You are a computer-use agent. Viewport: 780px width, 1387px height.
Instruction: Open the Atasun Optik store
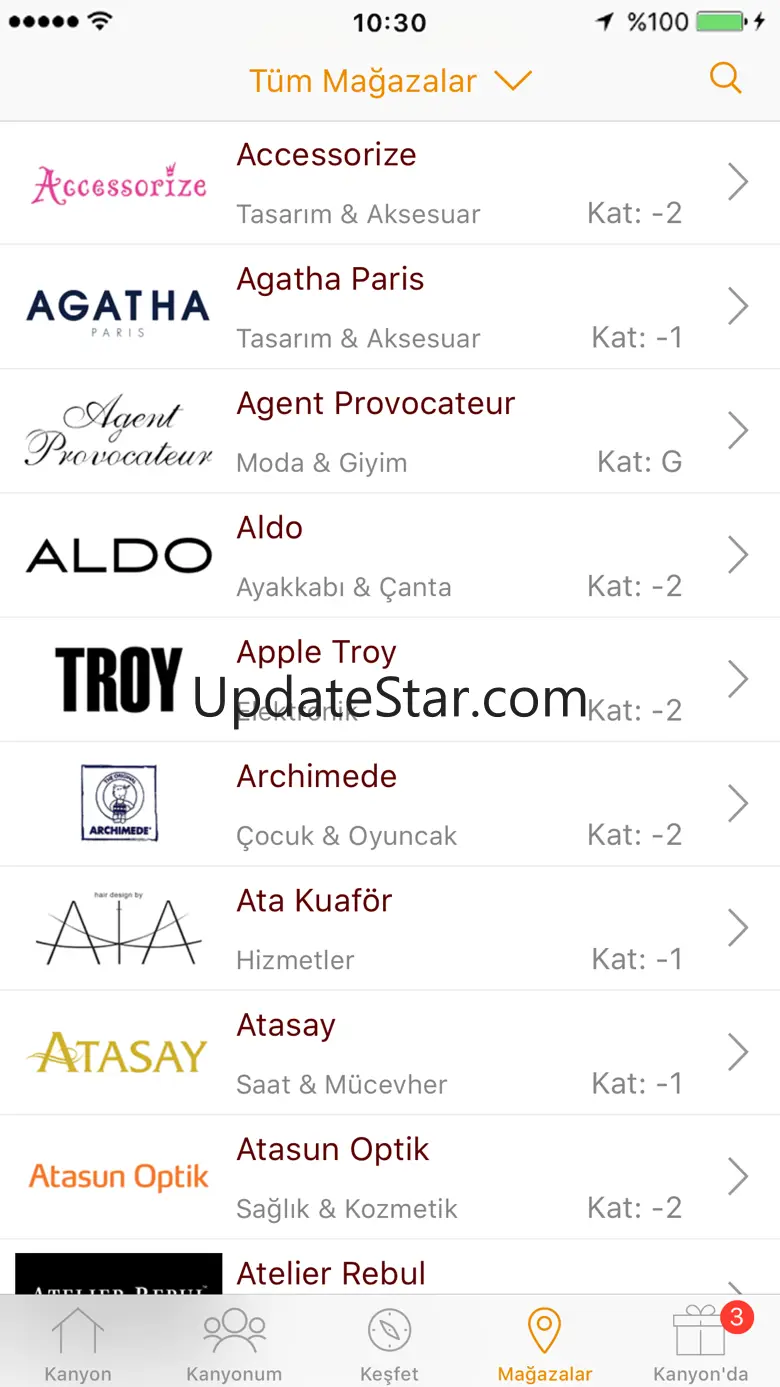(x=390, y=1177)
